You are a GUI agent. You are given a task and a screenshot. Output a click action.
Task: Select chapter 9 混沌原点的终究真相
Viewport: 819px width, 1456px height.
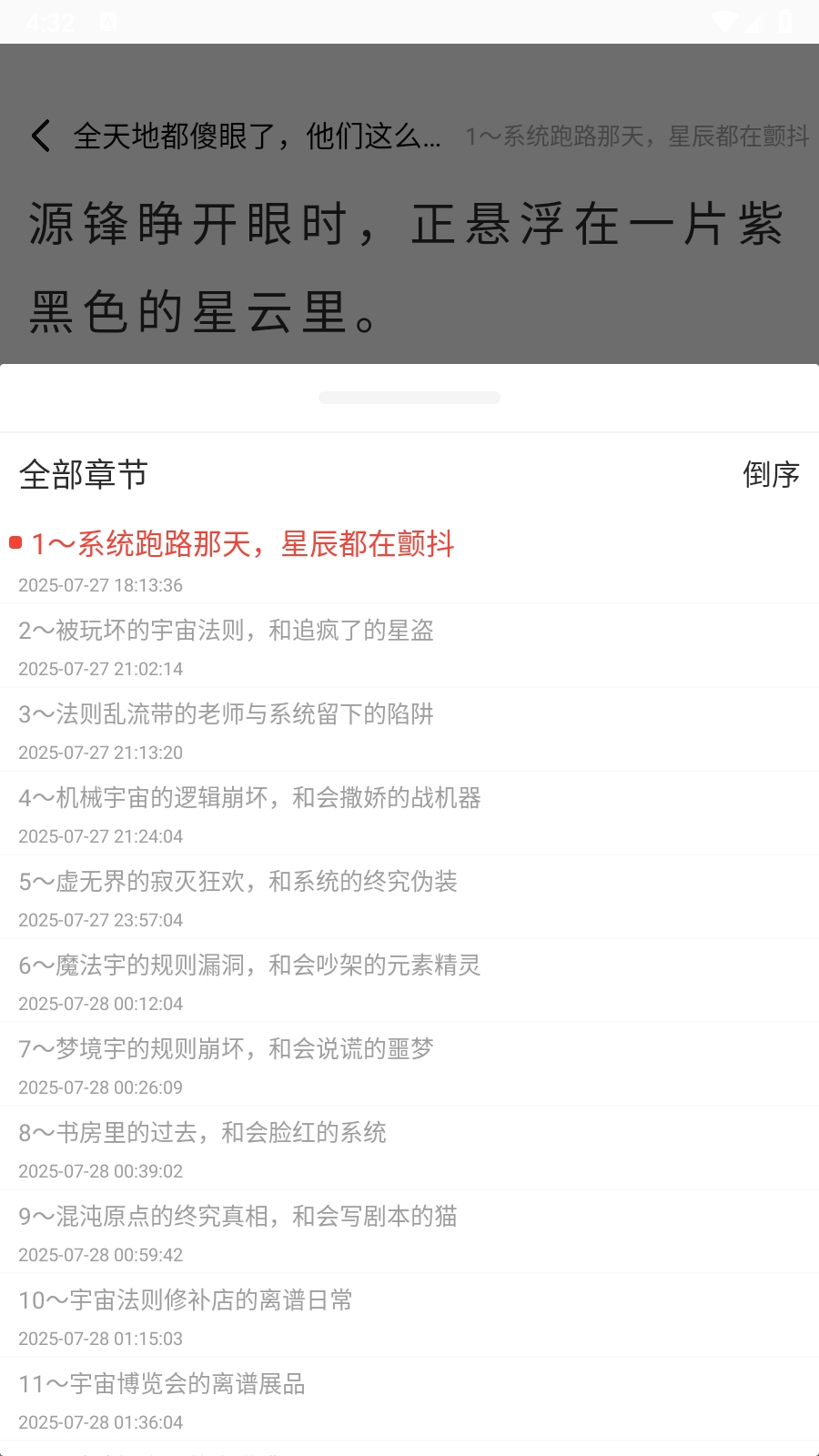pyautogui.click(x=409, y=1232)
